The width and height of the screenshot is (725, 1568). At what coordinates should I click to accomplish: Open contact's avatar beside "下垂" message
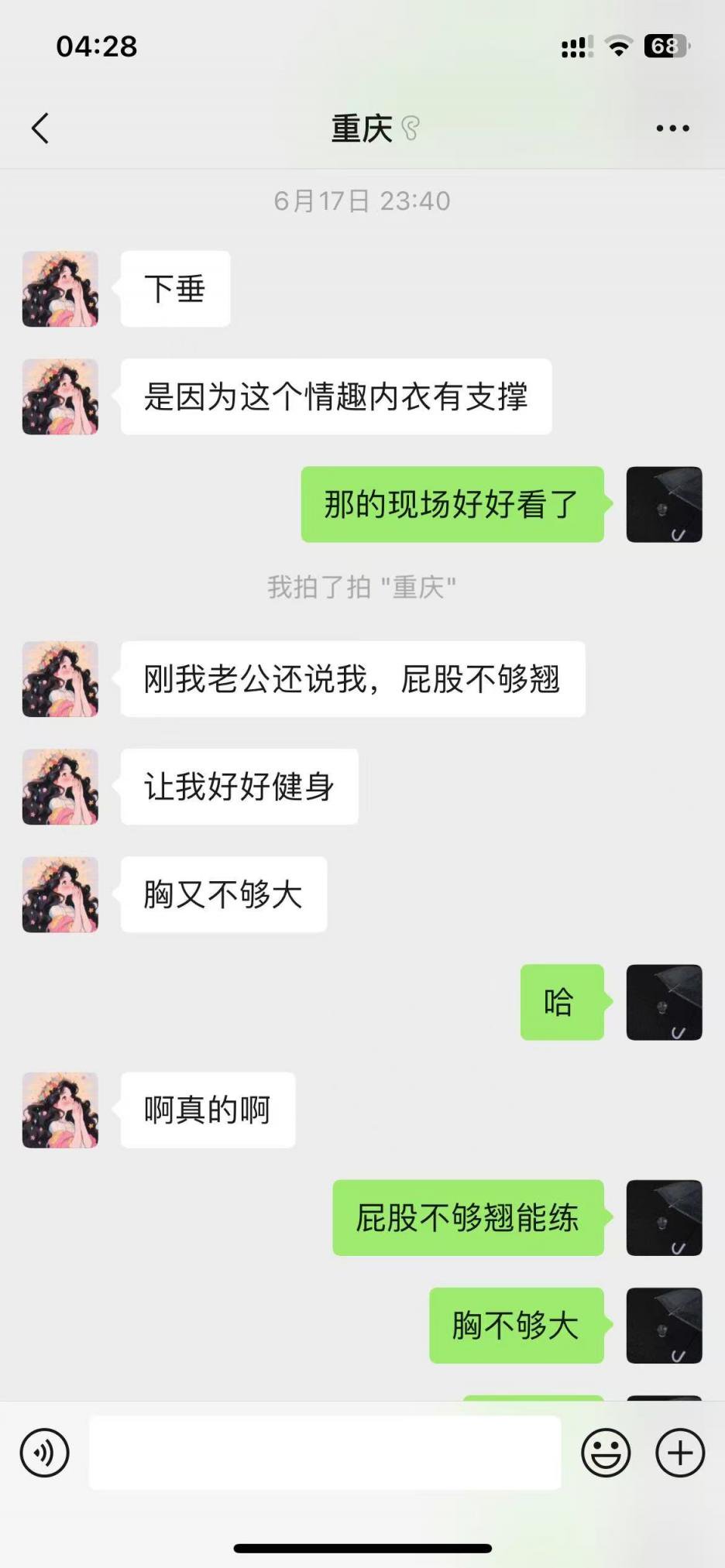60,289
